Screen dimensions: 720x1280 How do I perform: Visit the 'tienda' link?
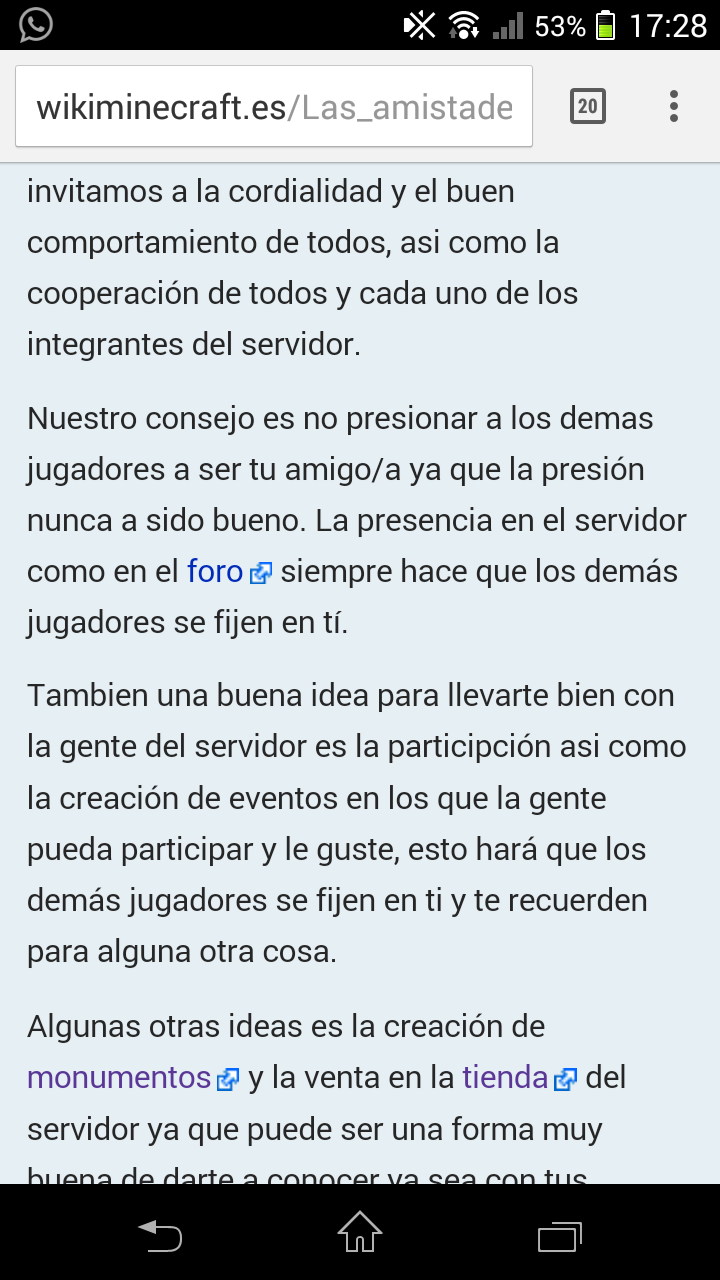(x=505, y=1078)
